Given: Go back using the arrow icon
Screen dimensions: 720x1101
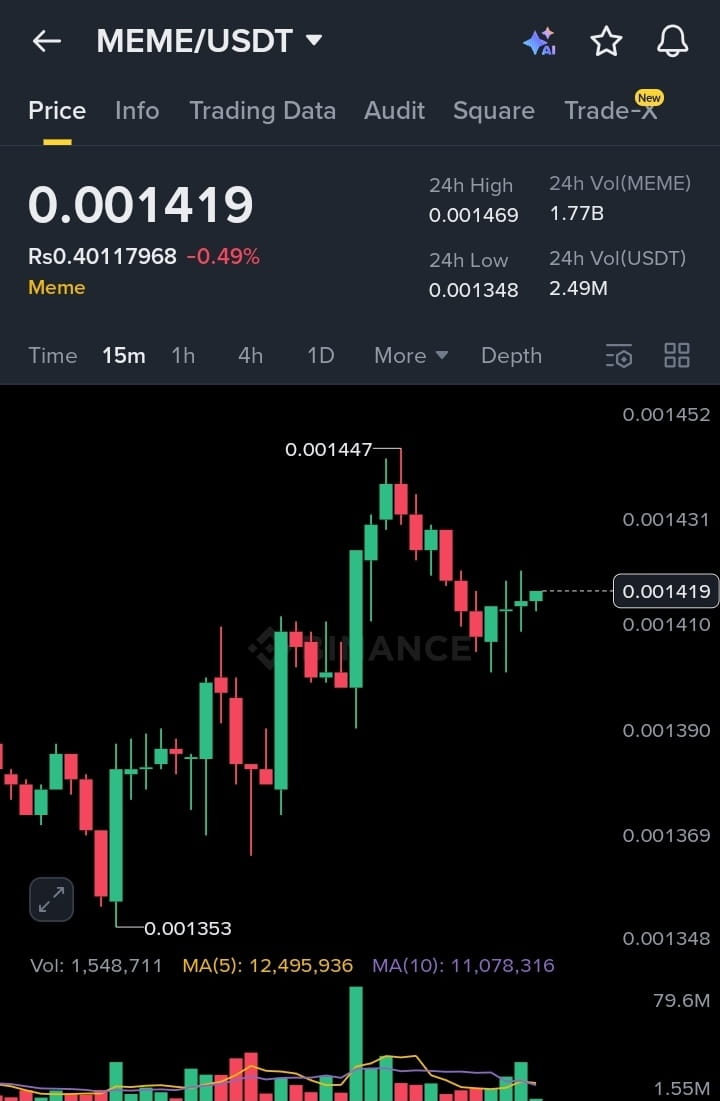Looking at the screenshot, I should 46,41.
